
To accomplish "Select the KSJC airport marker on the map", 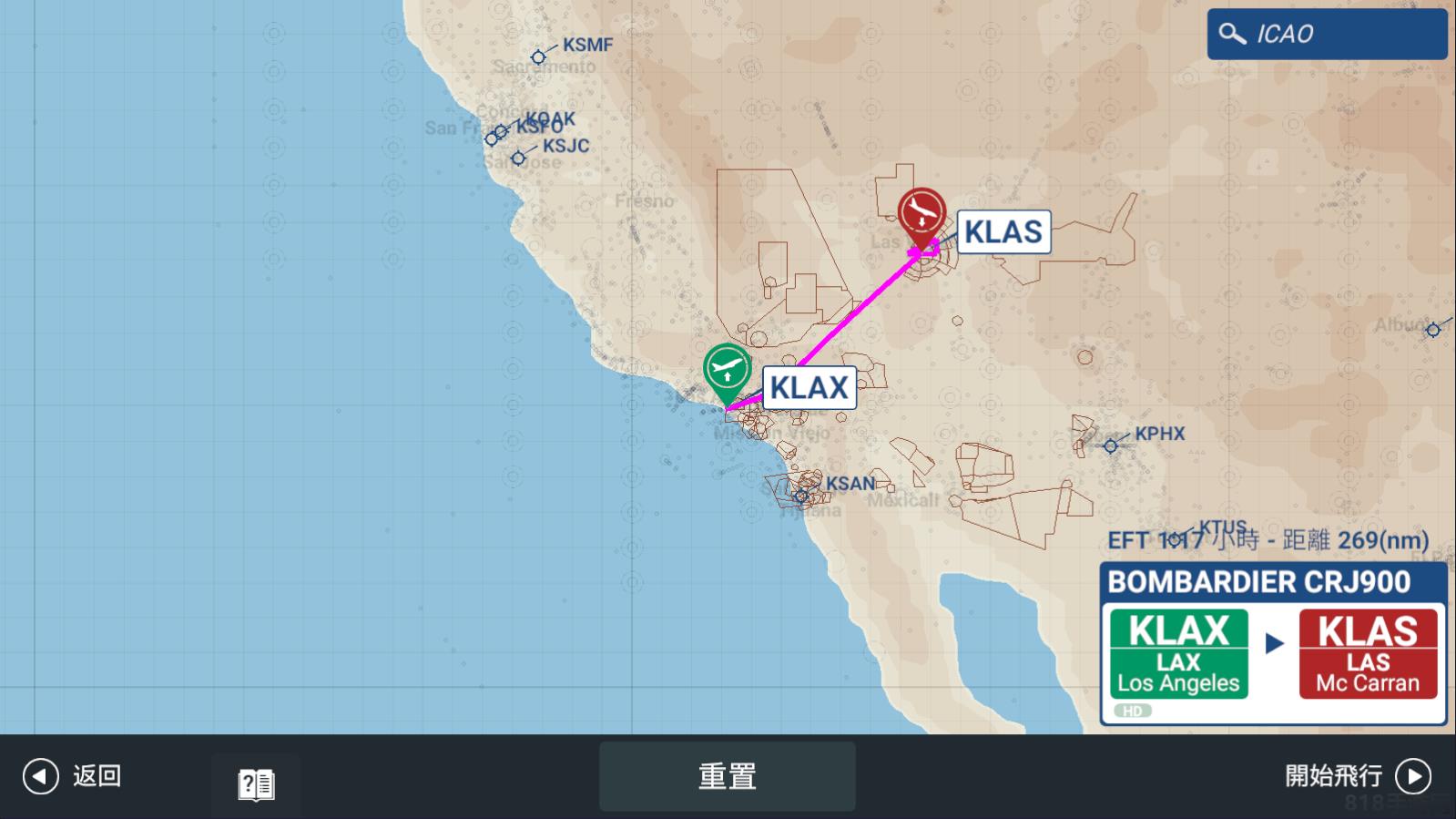I will pyautogui.click(x=518, y=159).
